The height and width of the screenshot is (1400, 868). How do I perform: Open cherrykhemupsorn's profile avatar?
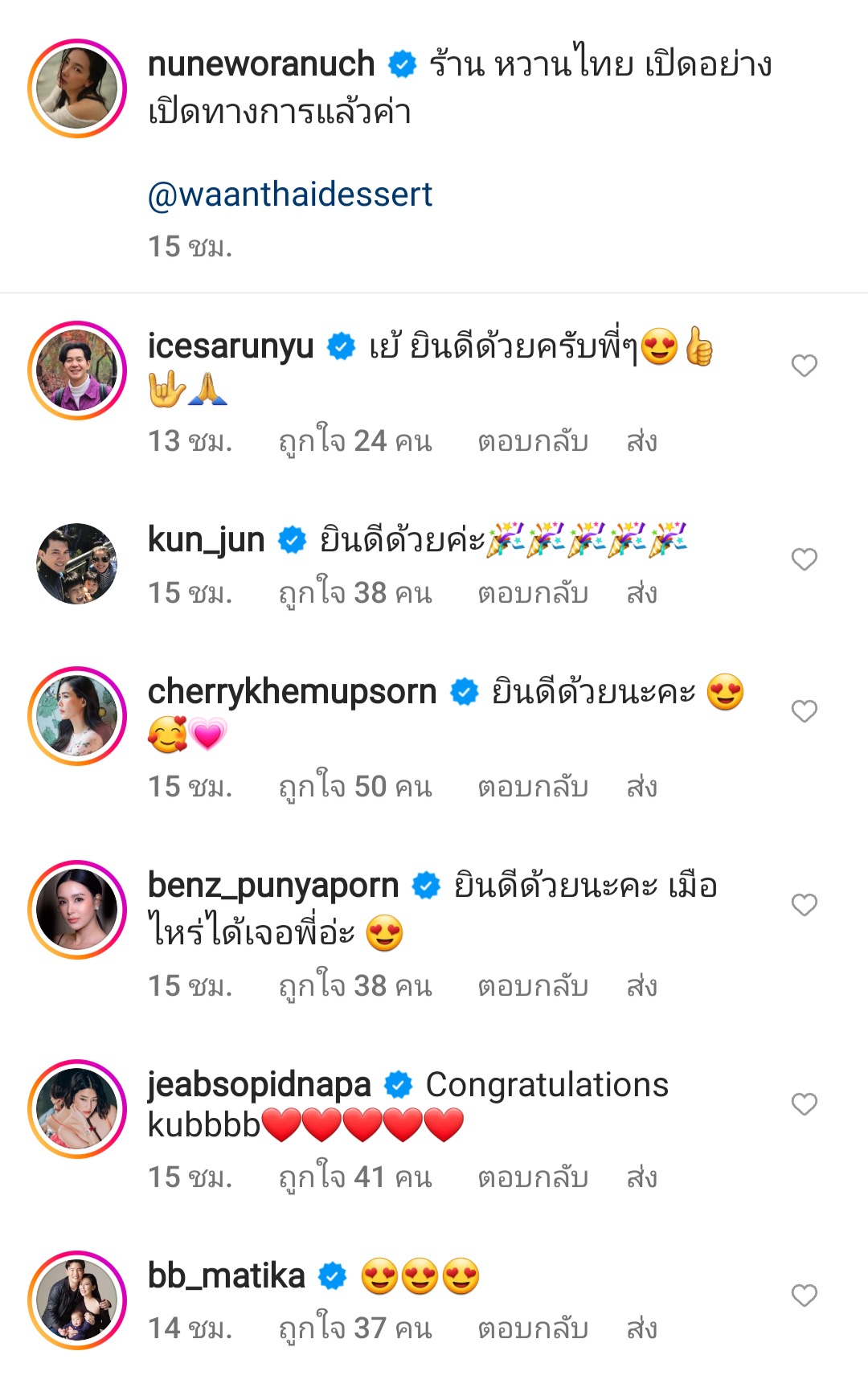(77, 716)
